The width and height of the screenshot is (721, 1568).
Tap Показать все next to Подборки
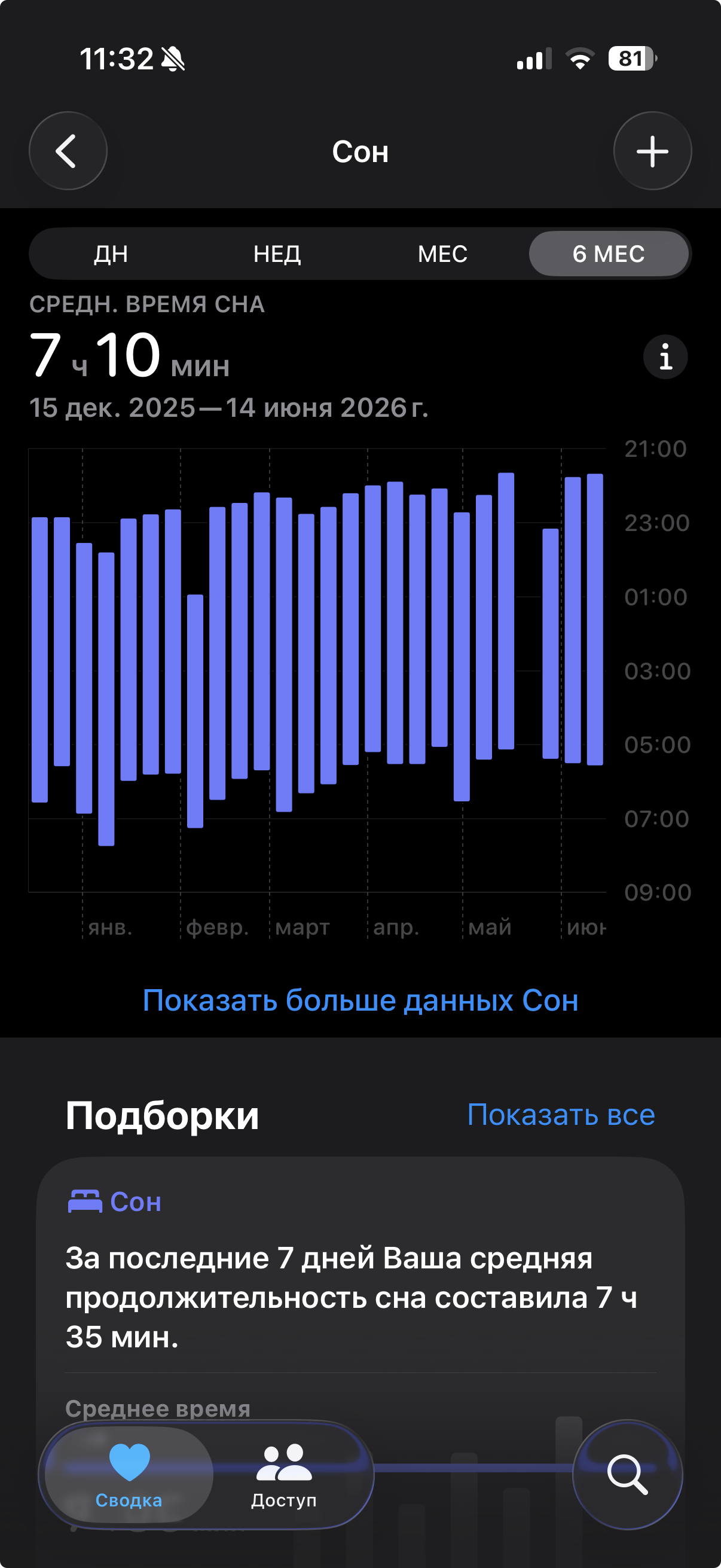pos(561,1115)
